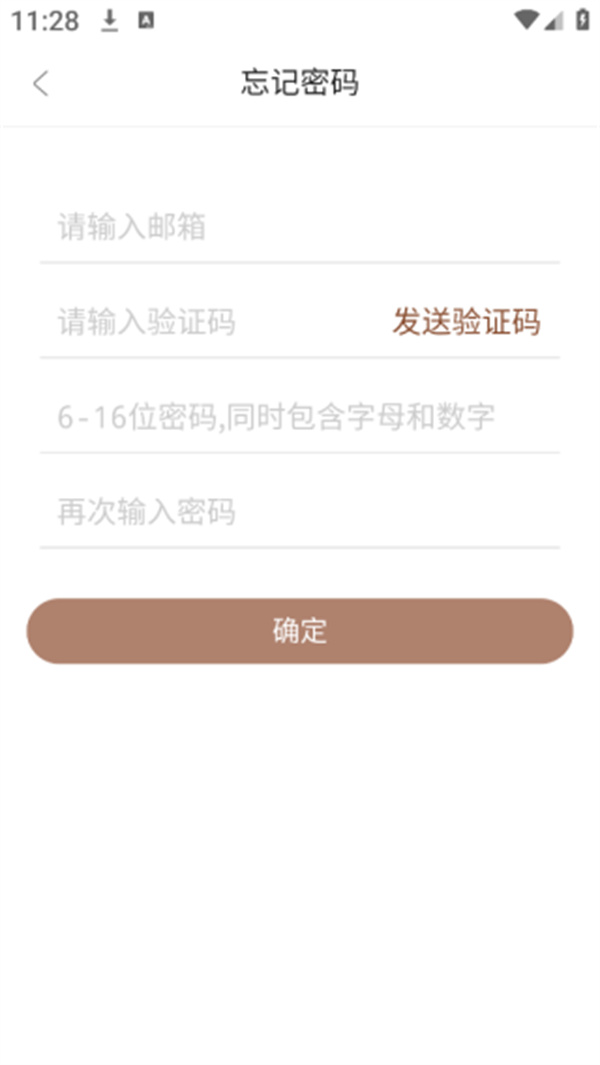600x1065 pixels.
Task: Select the 6-16位密码 new password field
Action: [x=300, y=417]
